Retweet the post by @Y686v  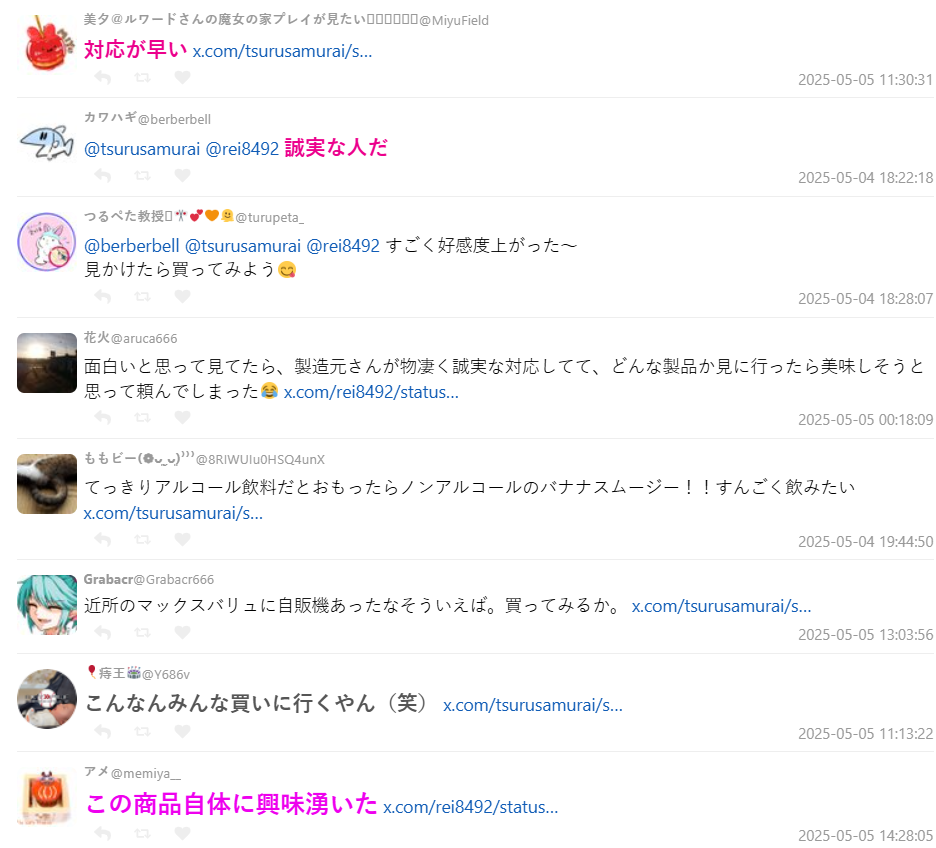pyautogui.click(x=142, y=731)
